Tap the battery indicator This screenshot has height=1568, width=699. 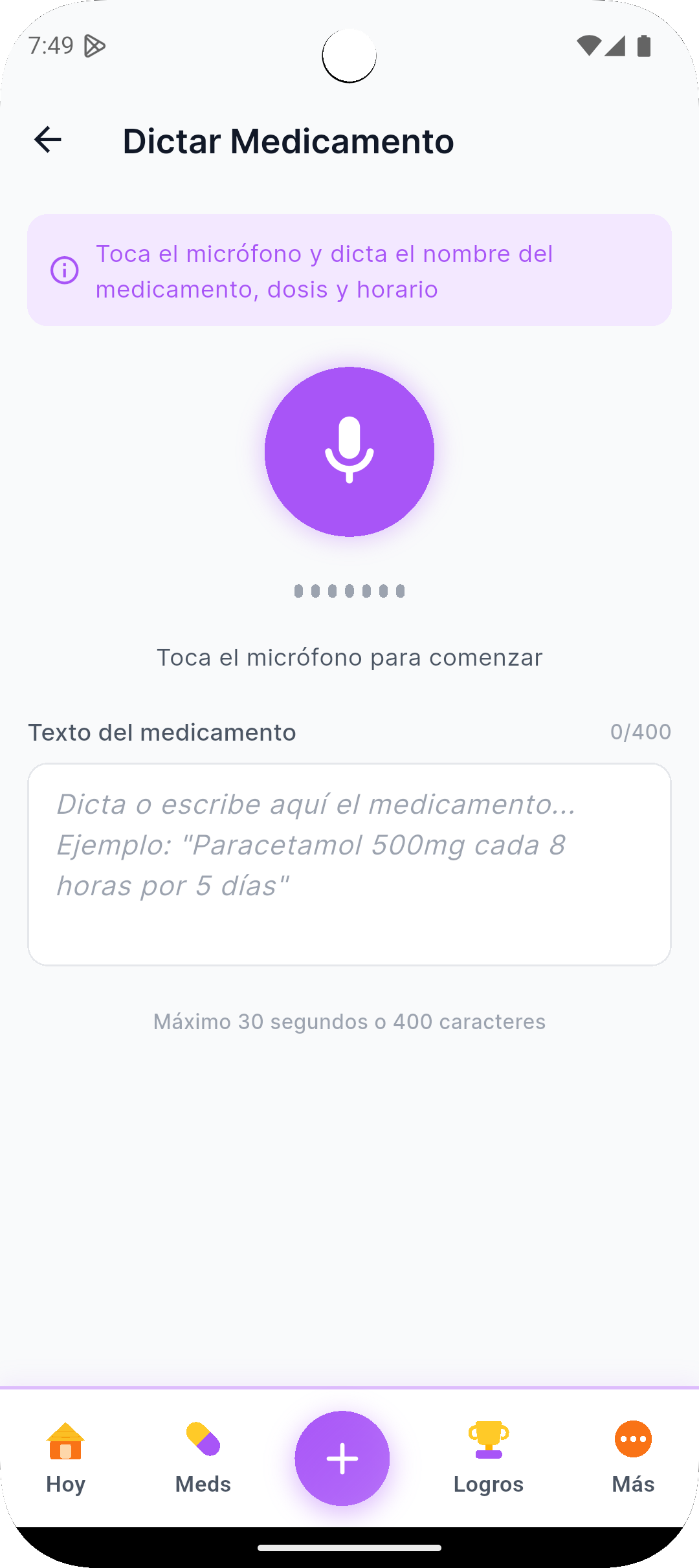[643, 45]
